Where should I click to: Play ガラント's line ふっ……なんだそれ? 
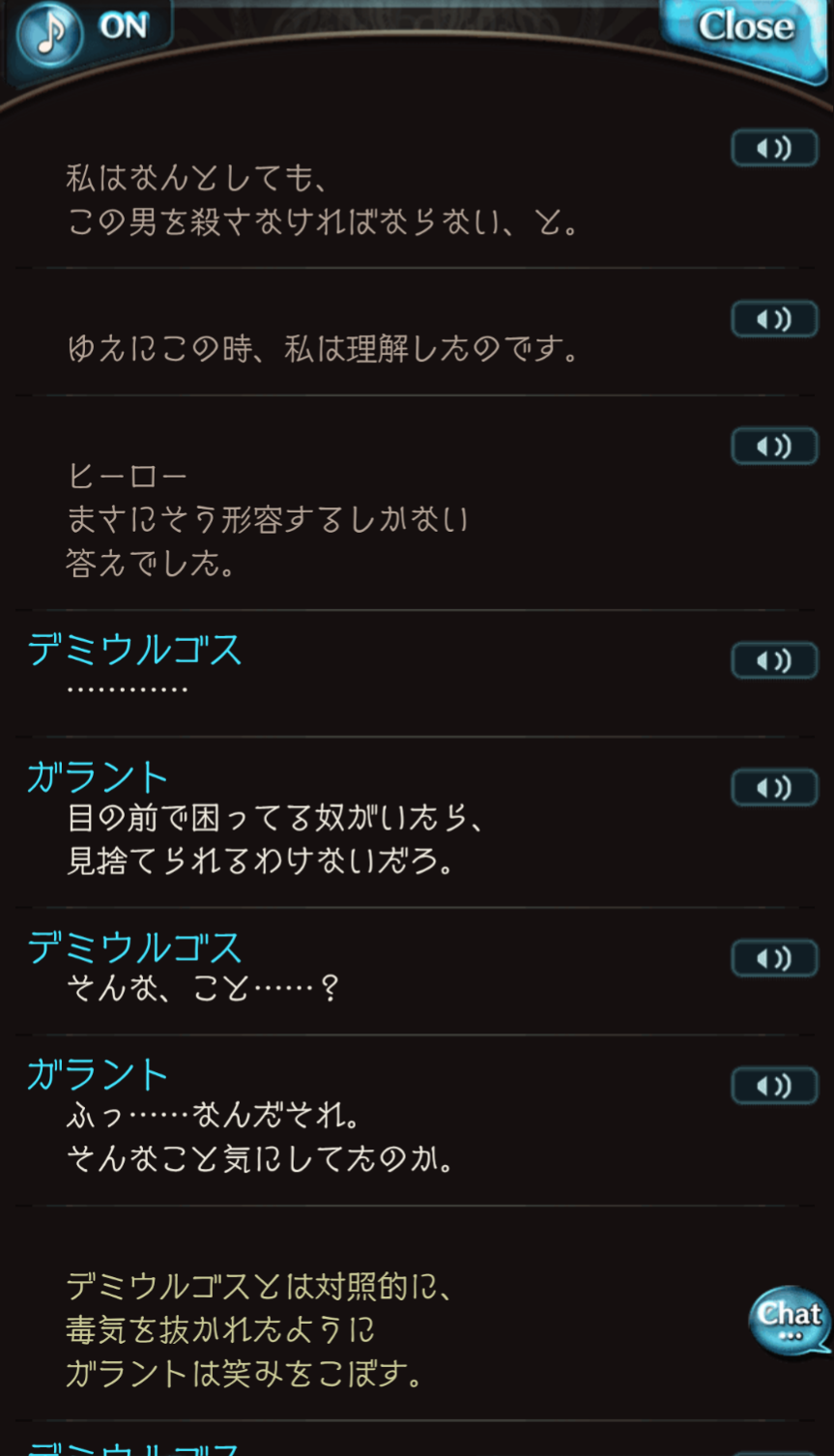774,1087
